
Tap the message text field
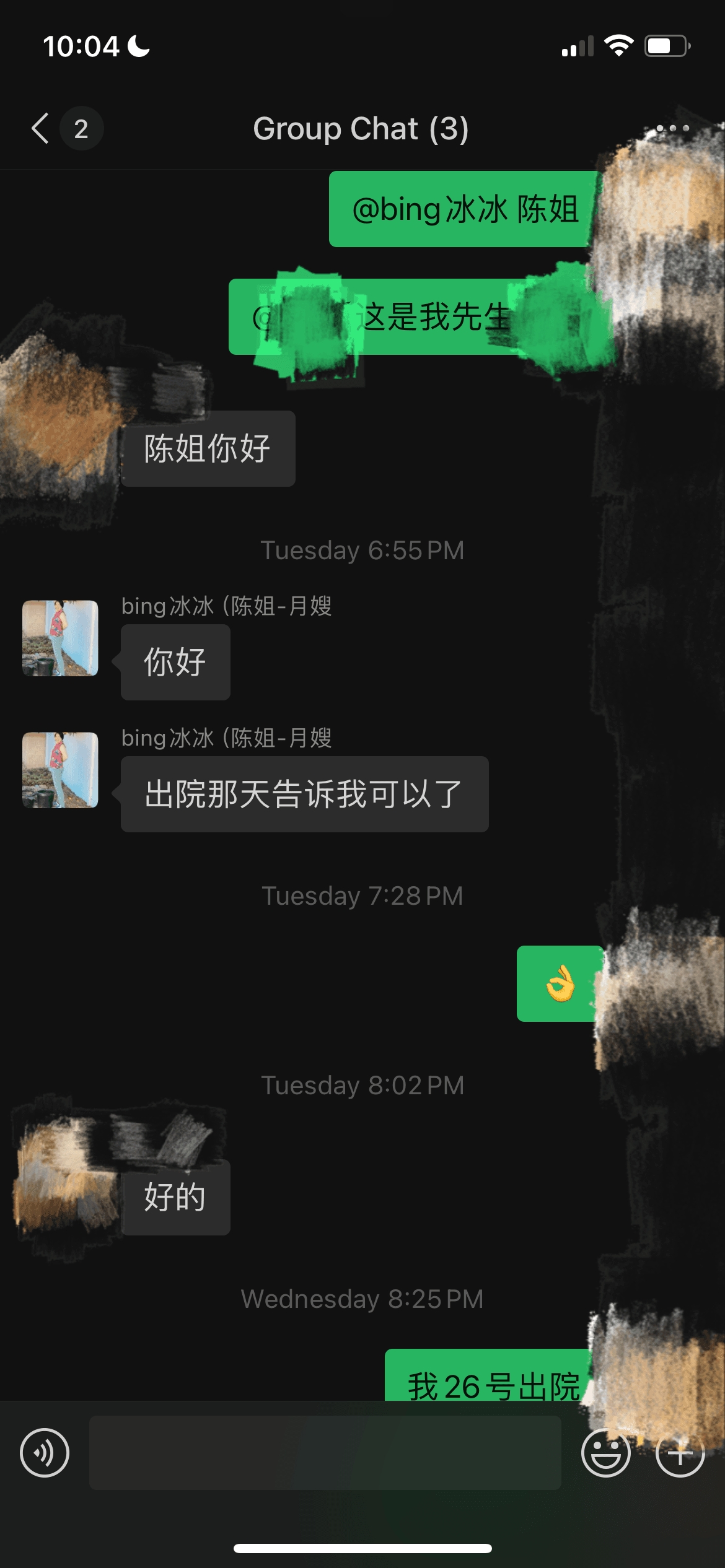click(325, 1453)
